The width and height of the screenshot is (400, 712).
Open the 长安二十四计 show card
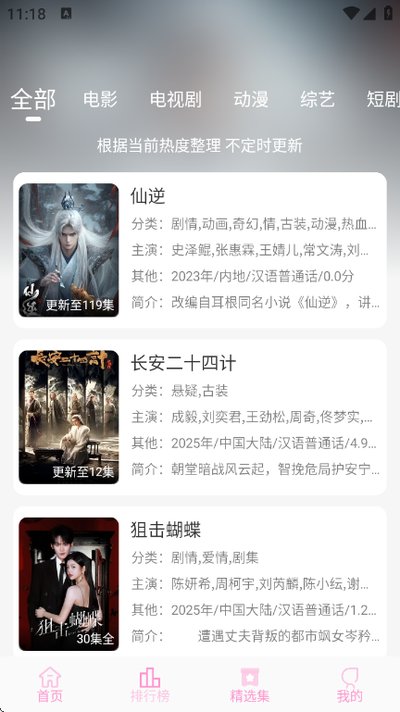click(x=200, y=417)
